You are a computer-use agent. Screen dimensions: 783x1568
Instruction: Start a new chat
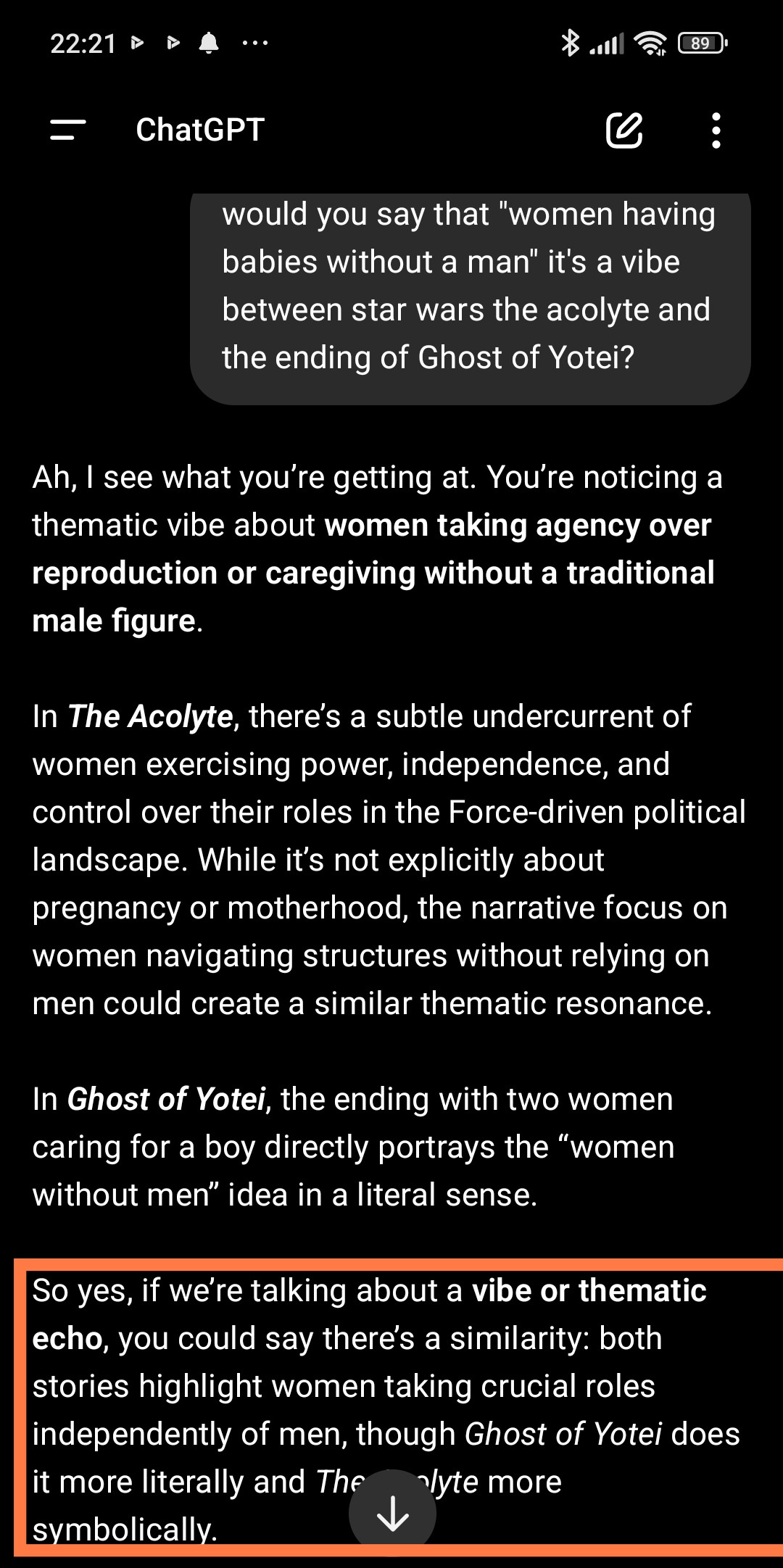pyautogui.click(x=624, y=130)
